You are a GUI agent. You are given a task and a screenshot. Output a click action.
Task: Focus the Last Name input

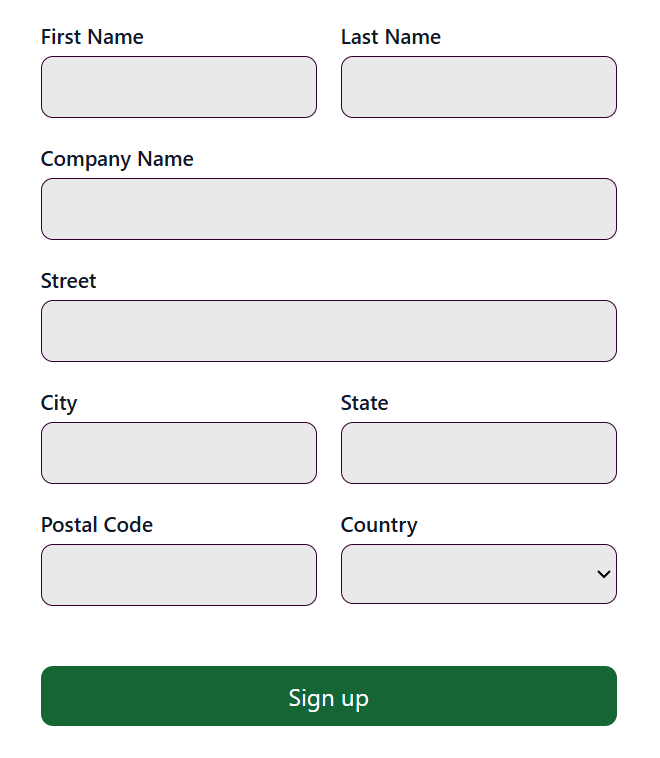pyautogui.click(x=478, y=87)
